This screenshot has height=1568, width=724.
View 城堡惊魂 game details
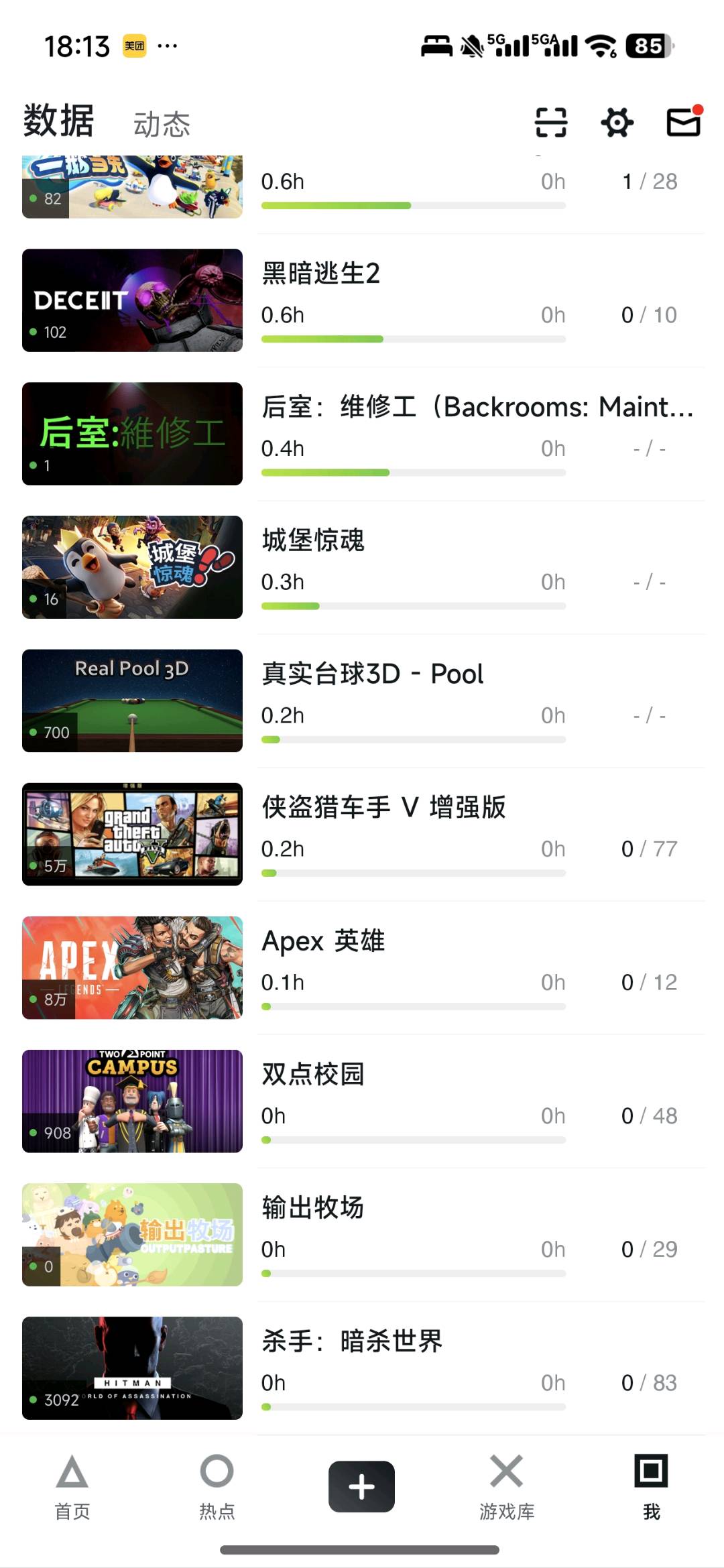(313, 540)
